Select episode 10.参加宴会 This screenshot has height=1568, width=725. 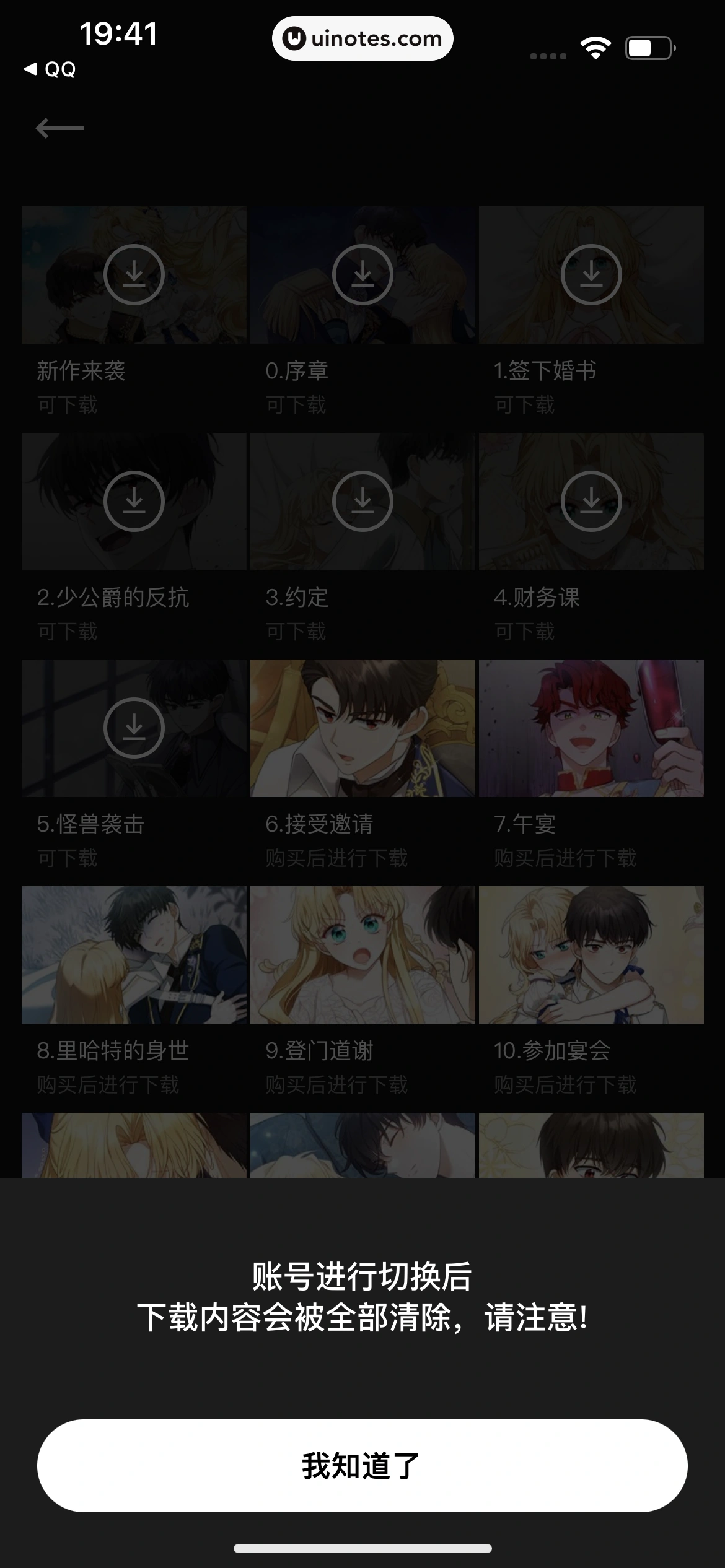coord(591,955)
